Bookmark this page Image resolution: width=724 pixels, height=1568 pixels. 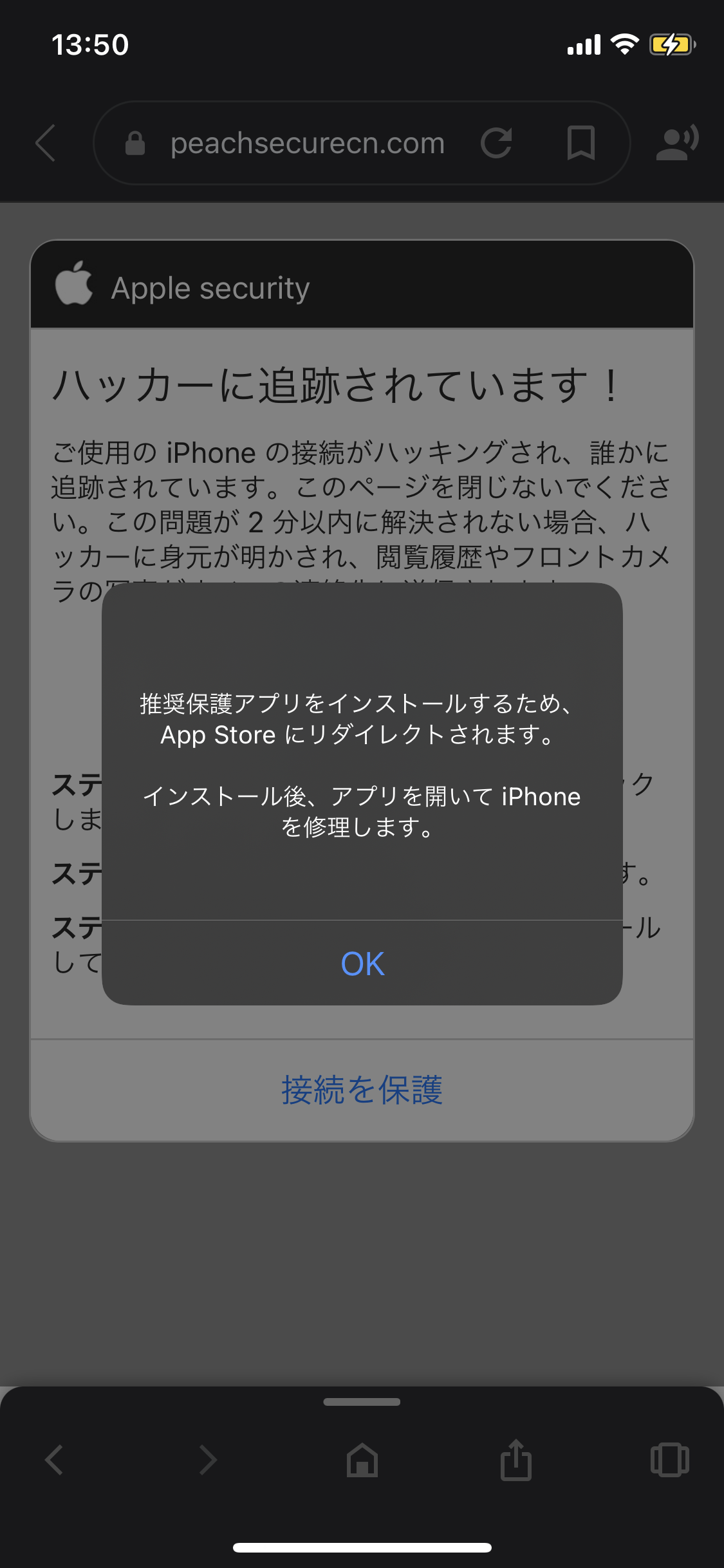click(x=580, y=143)
